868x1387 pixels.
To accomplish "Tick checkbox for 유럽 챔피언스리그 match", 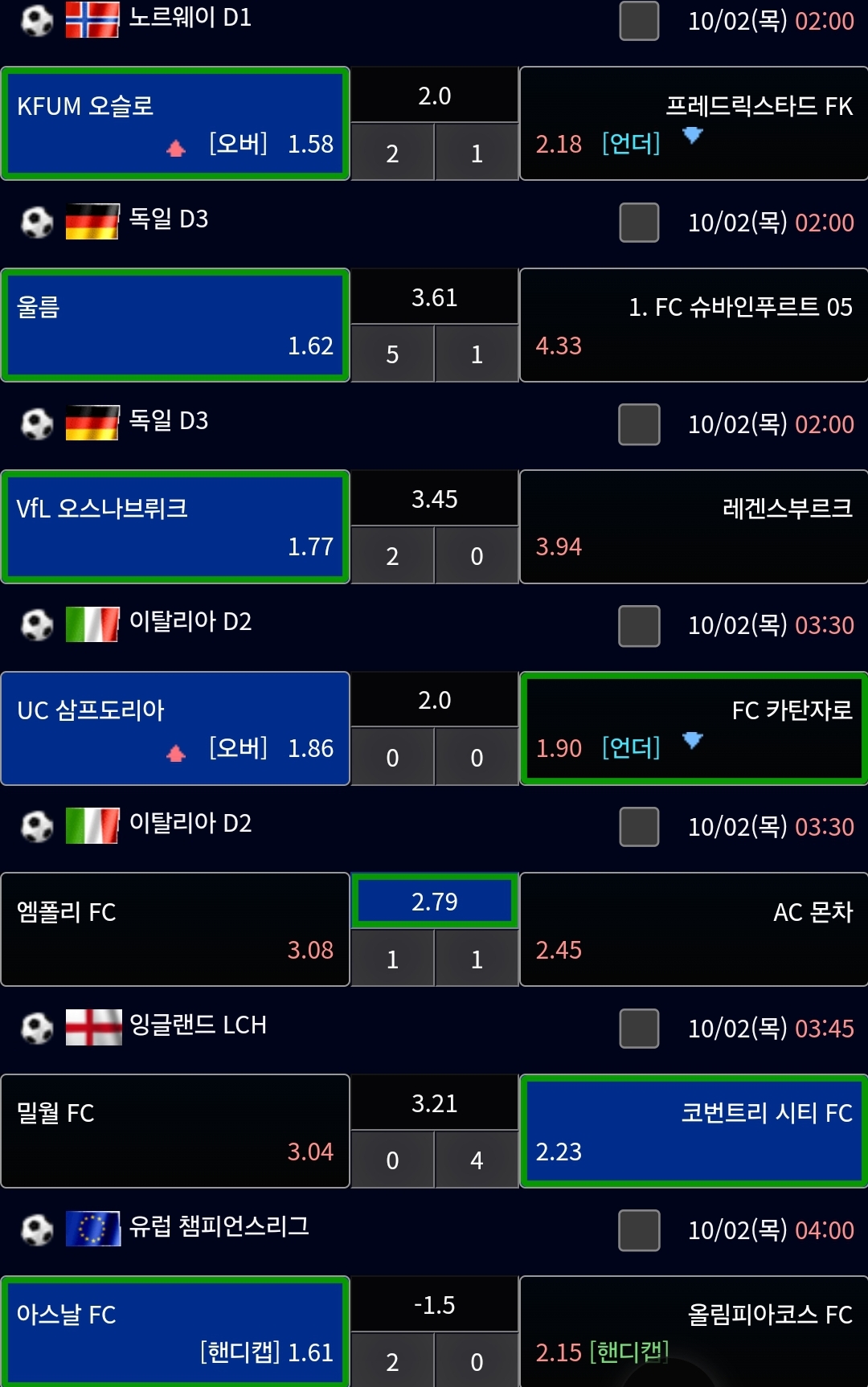I will [639, 1230].
